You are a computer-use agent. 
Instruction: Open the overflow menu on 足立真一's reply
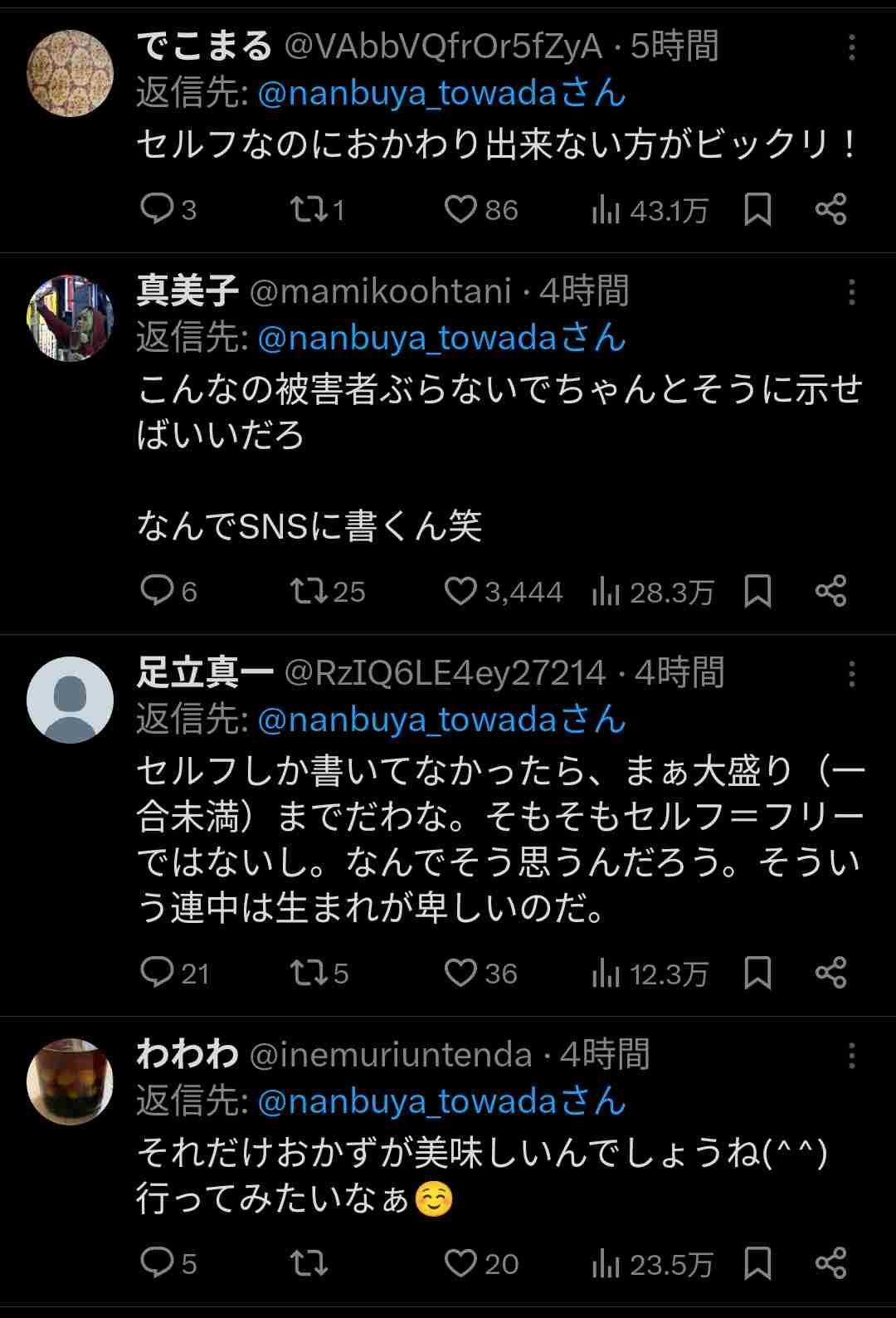pyautogui.click(x=851, y=674)
